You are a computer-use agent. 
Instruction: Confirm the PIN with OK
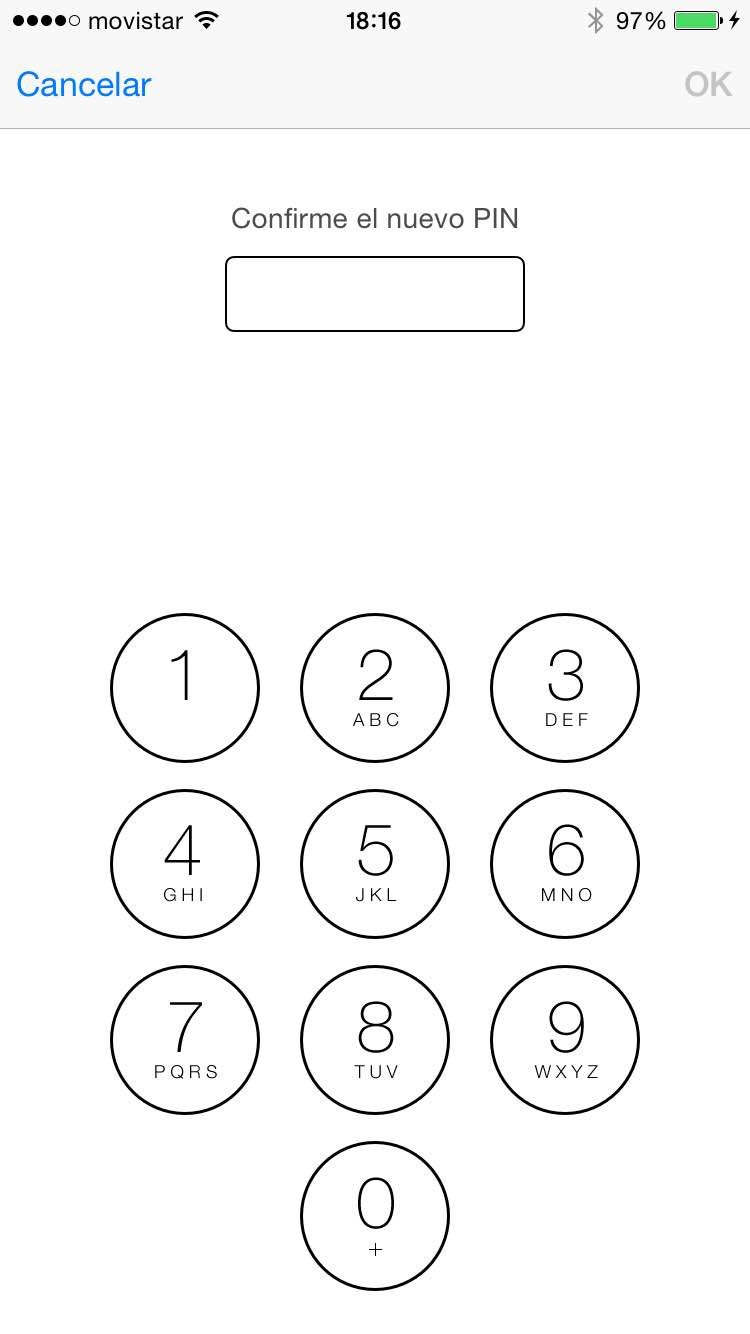point(708,85)
